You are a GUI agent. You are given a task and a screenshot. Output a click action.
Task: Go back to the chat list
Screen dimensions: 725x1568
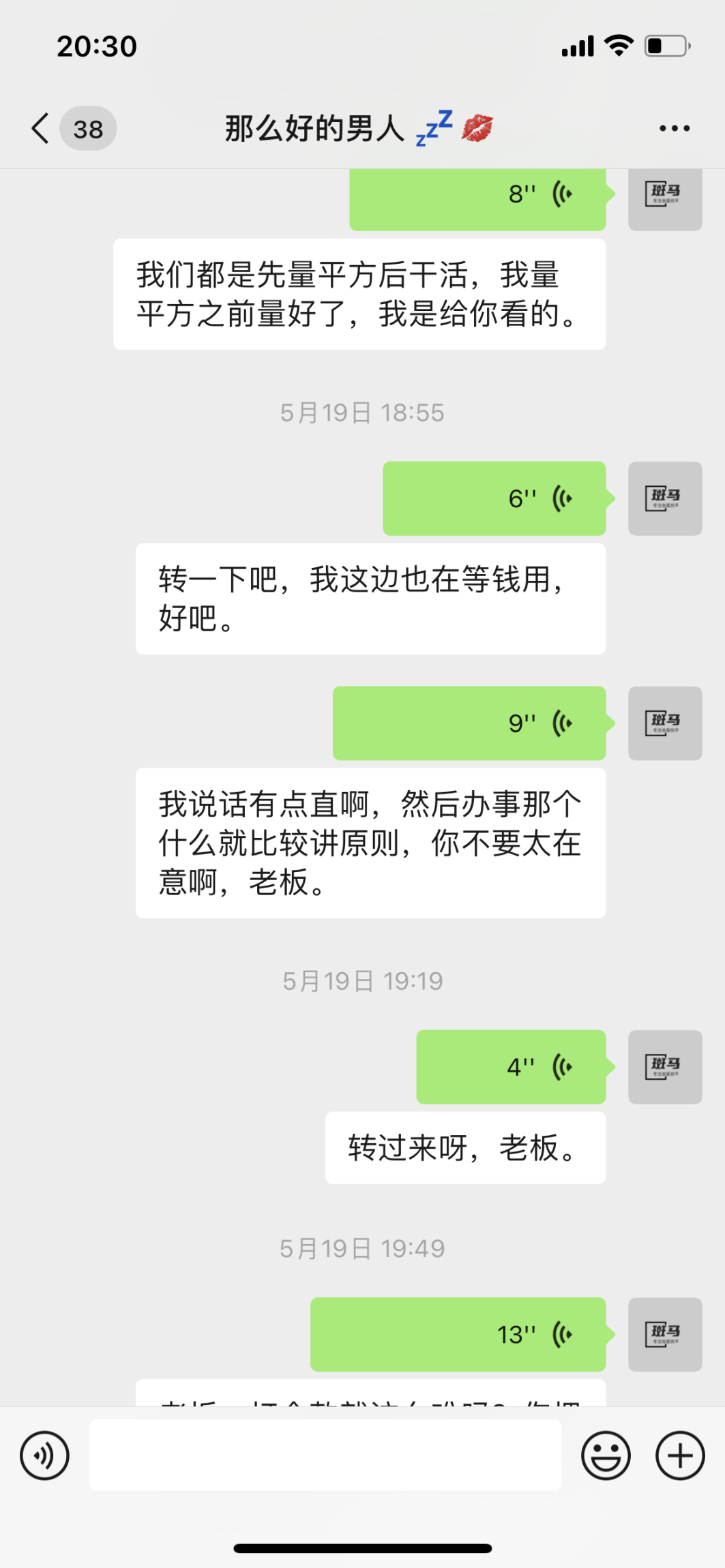pos(41,128)
